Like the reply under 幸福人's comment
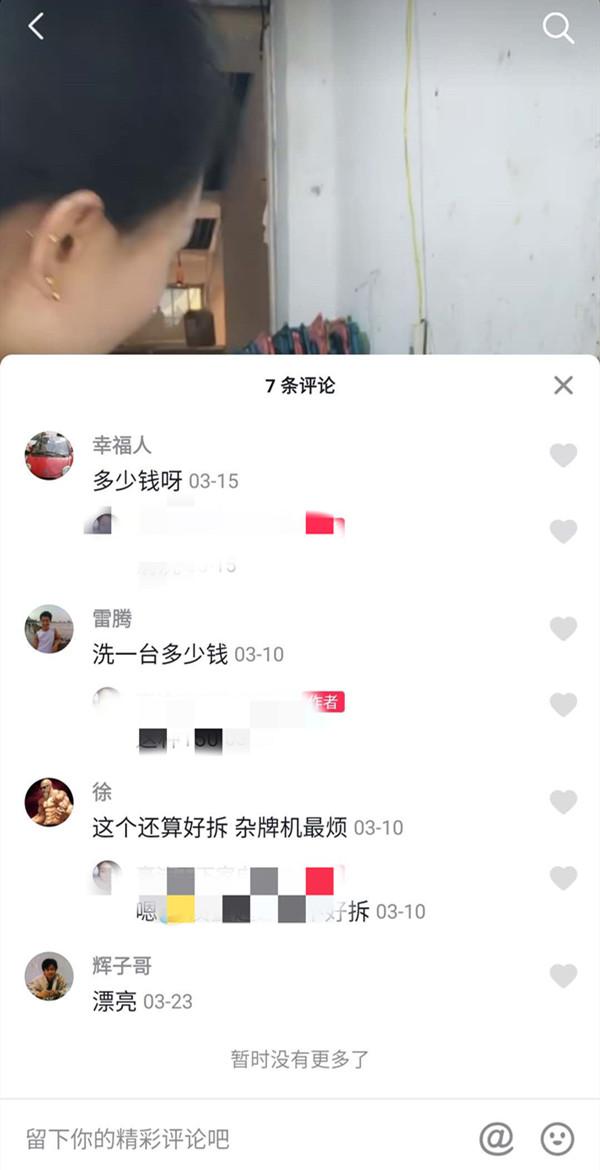600x1170 pixels. pyautogui.click(x=564, y=531)
